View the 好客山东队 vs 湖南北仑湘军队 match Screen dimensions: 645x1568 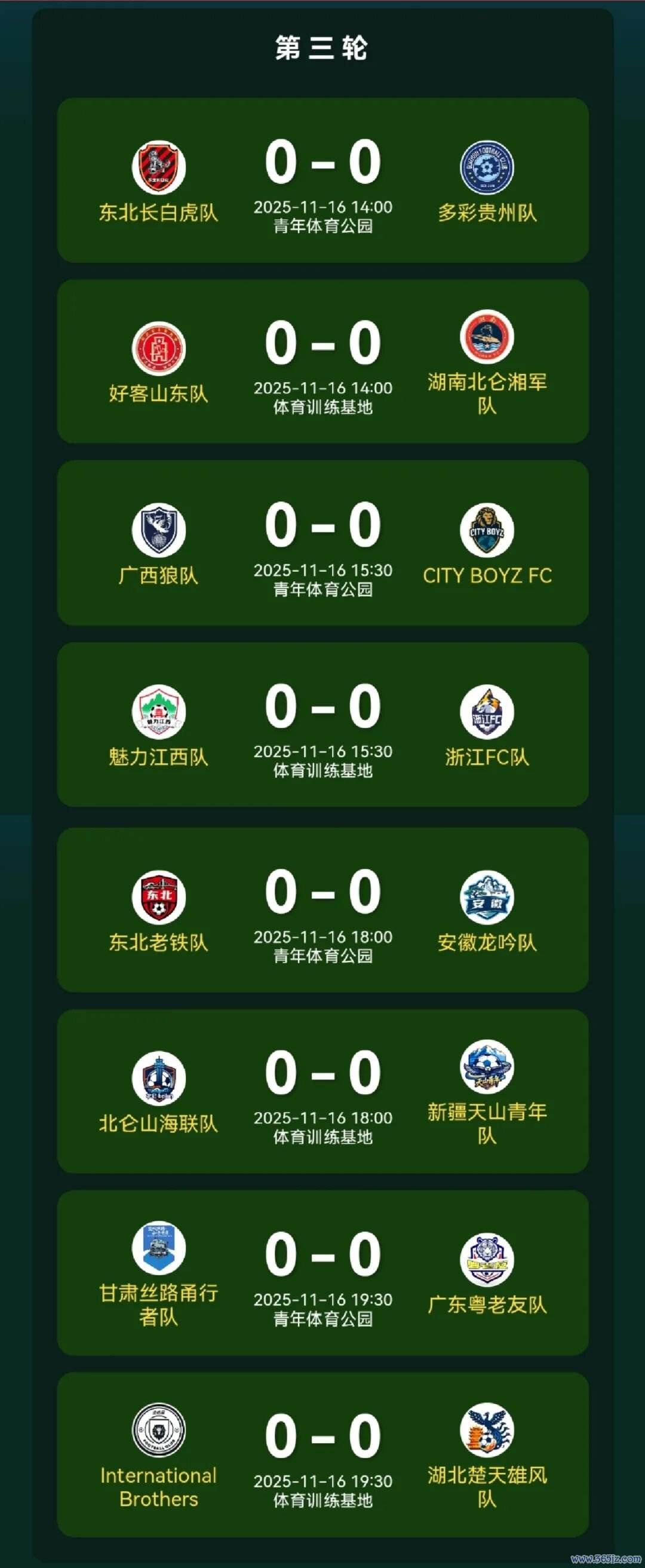pyautogui.click(x=322, y=362)
